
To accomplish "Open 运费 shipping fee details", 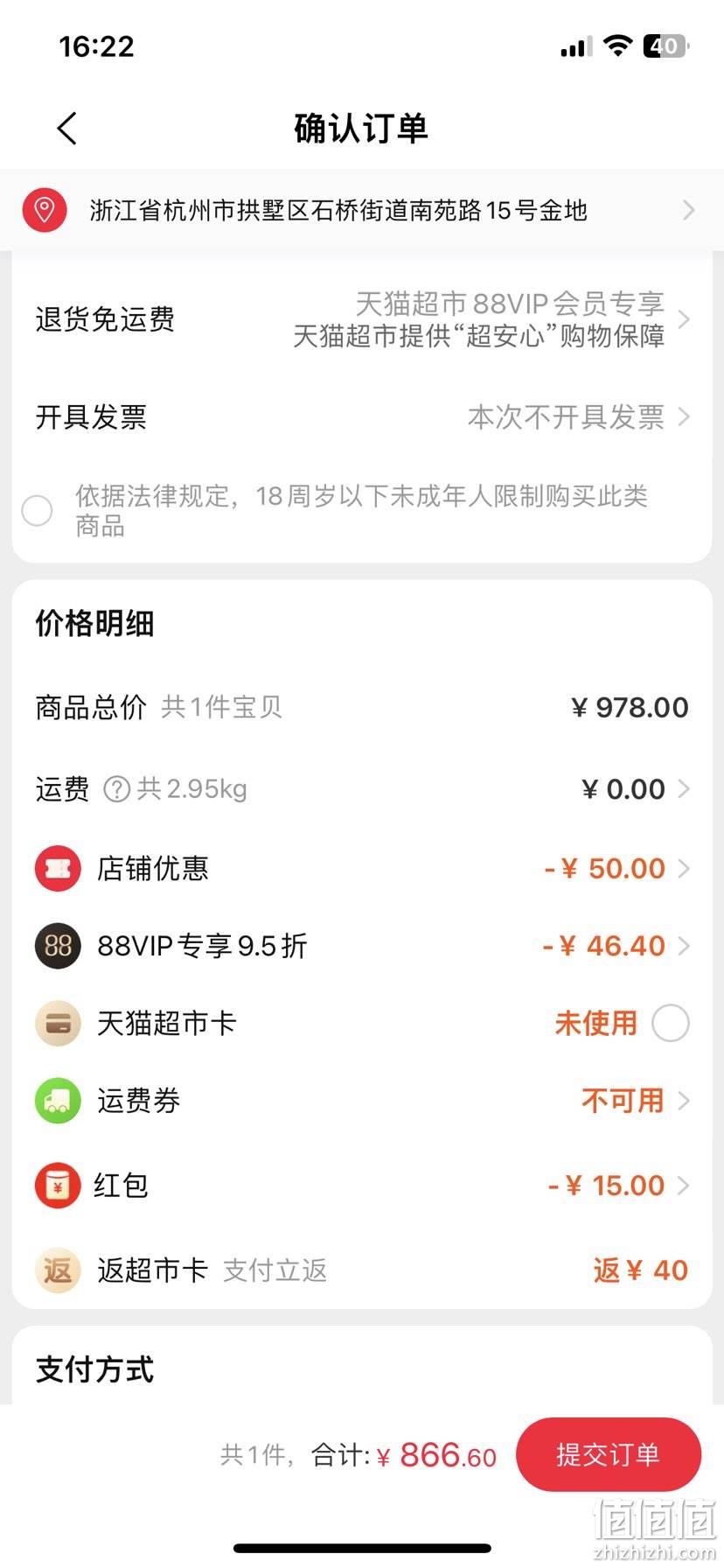I will 362,789.
